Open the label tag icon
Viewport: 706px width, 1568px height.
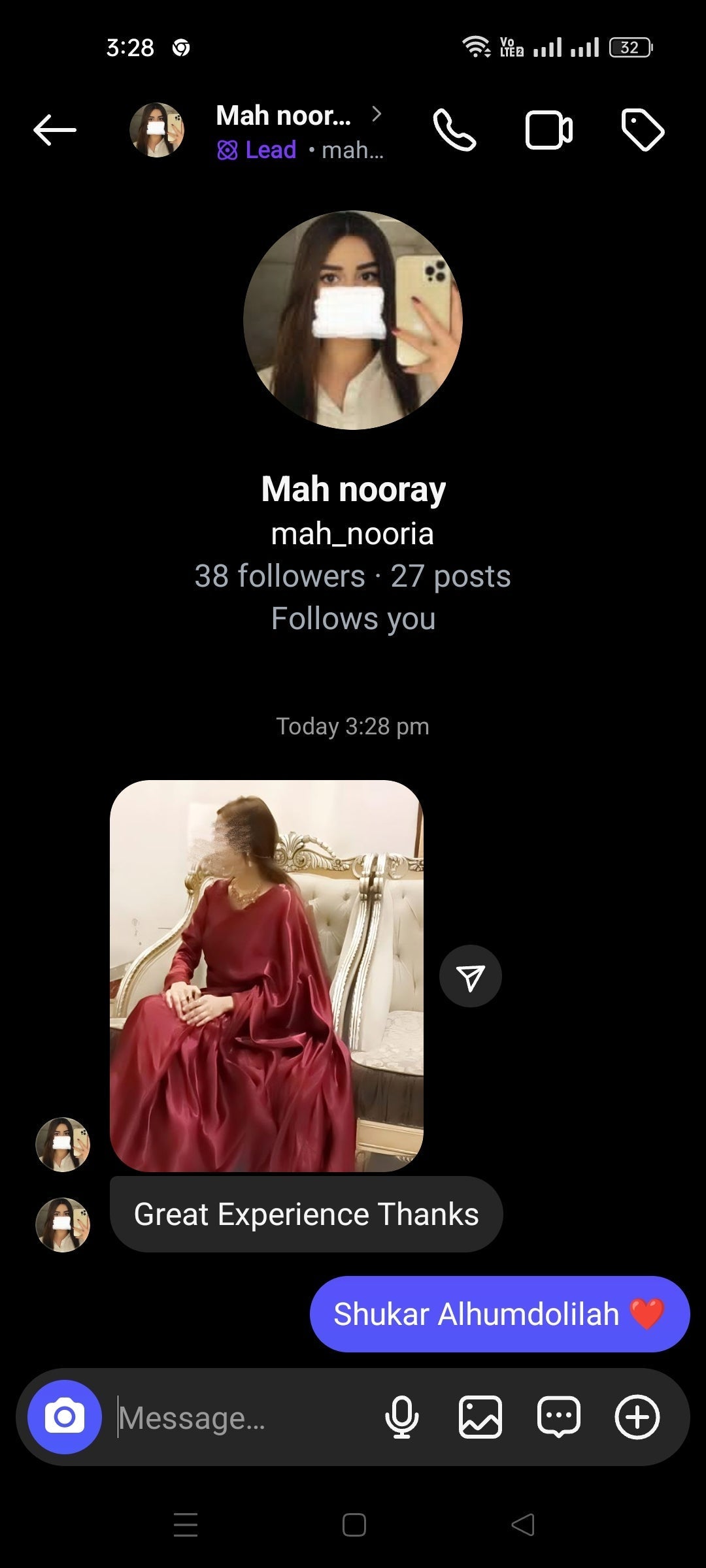click(642, 130)
